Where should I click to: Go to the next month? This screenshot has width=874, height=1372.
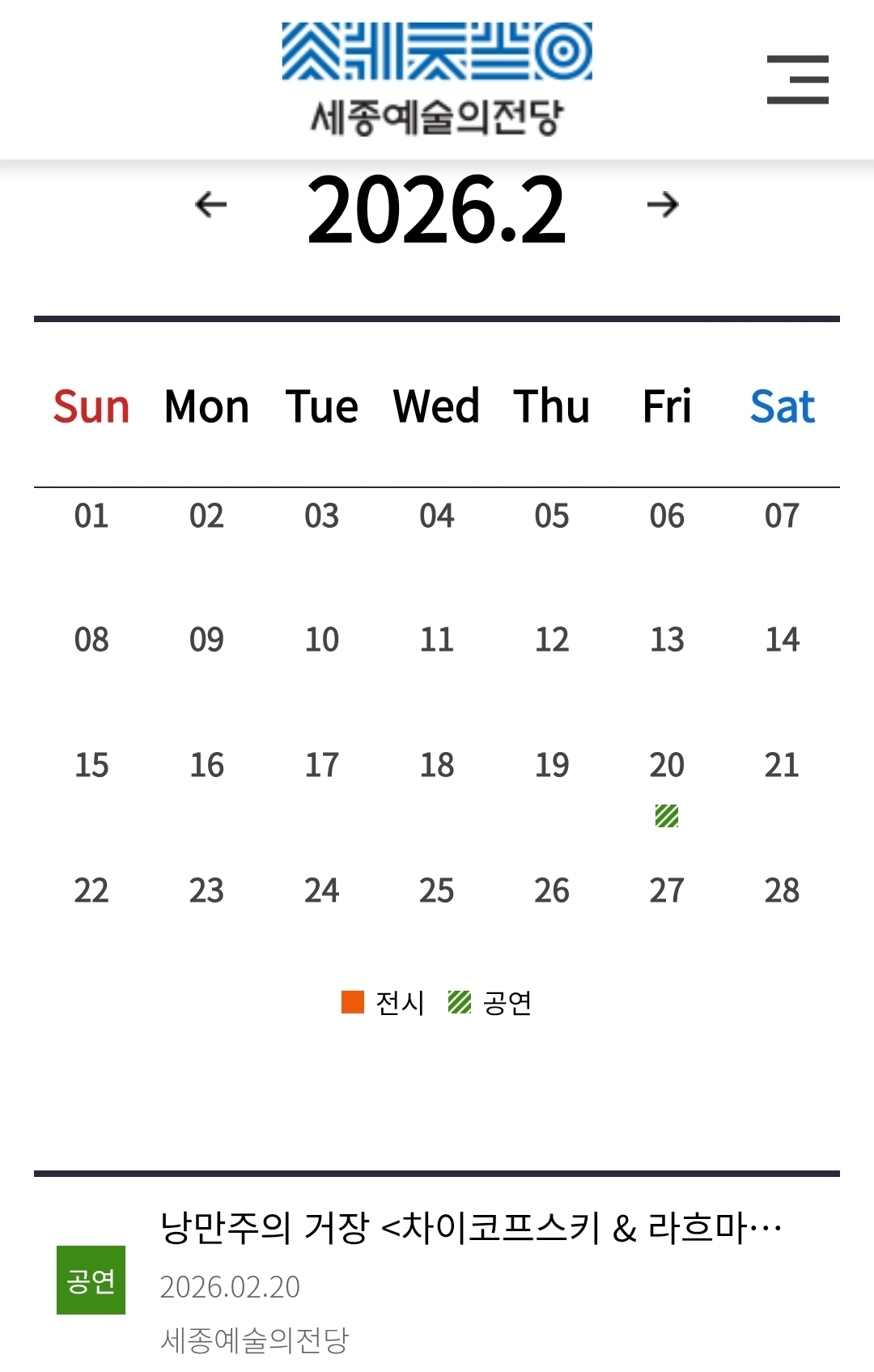[663, 205]
